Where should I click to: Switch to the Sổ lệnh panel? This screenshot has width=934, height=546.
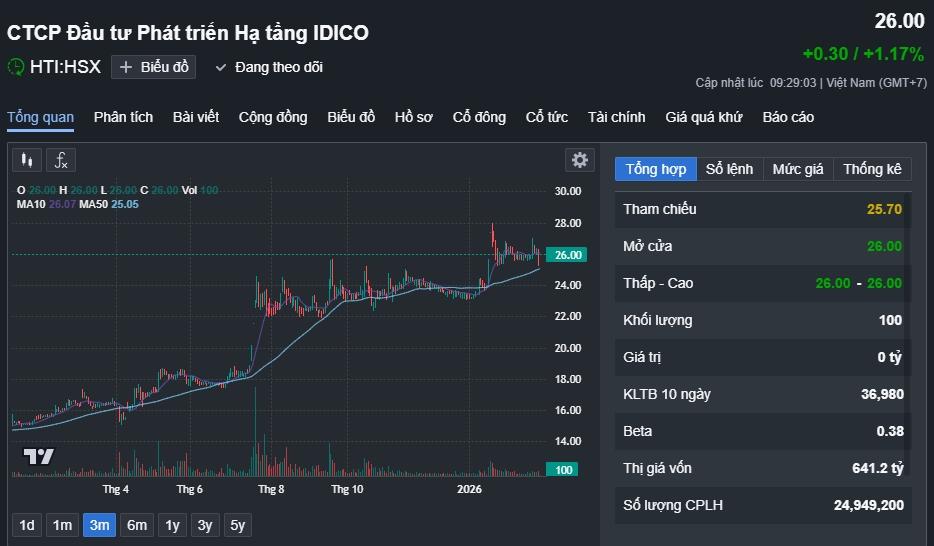pos(729,169)
